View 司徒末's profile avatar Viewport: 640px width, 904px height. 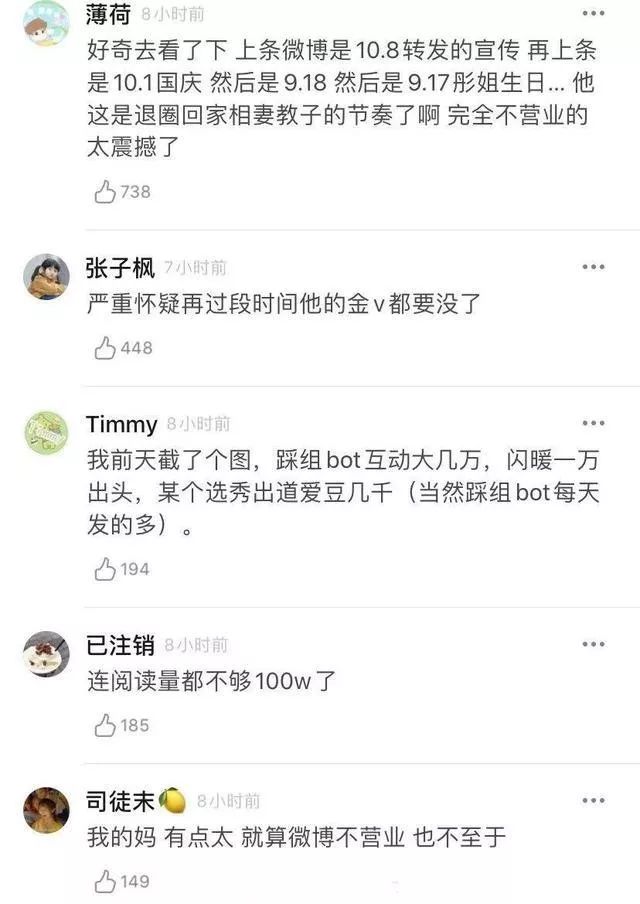[x=46, y=810]
